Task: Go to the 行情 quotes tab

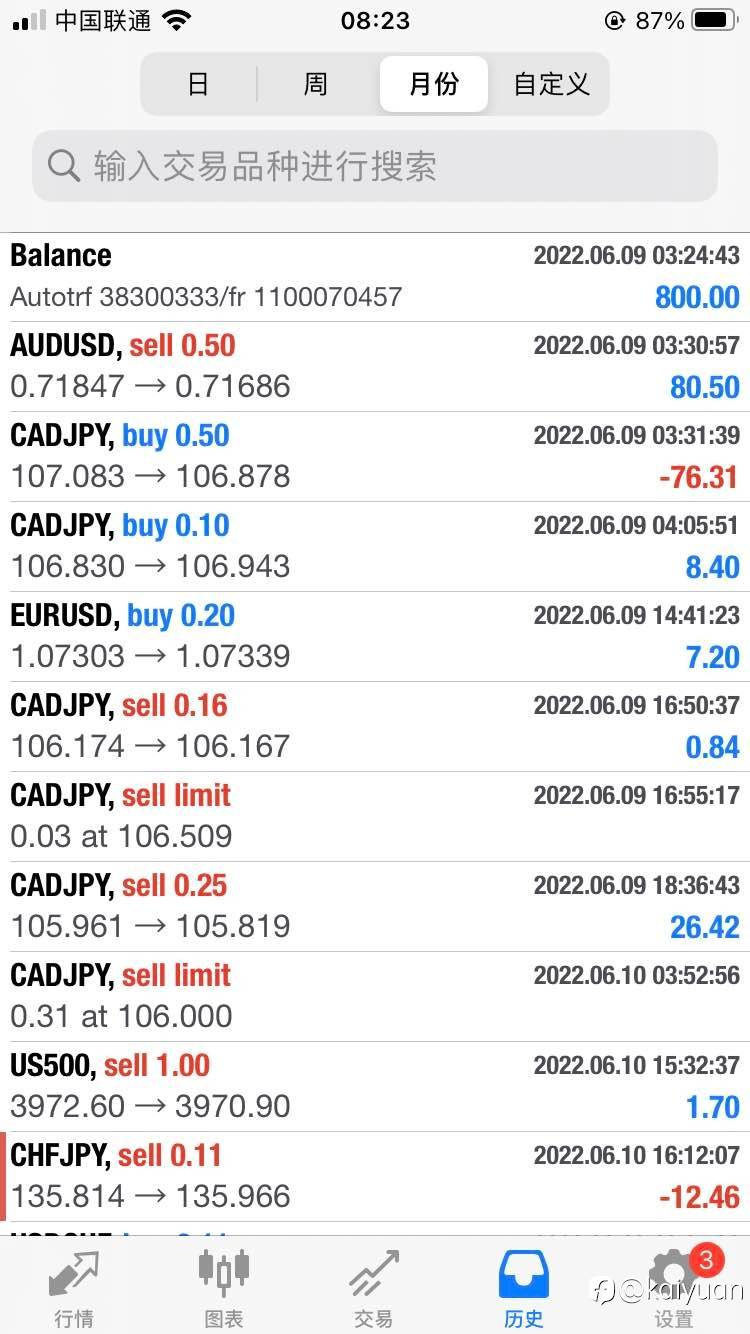Action: point(74,1288)
